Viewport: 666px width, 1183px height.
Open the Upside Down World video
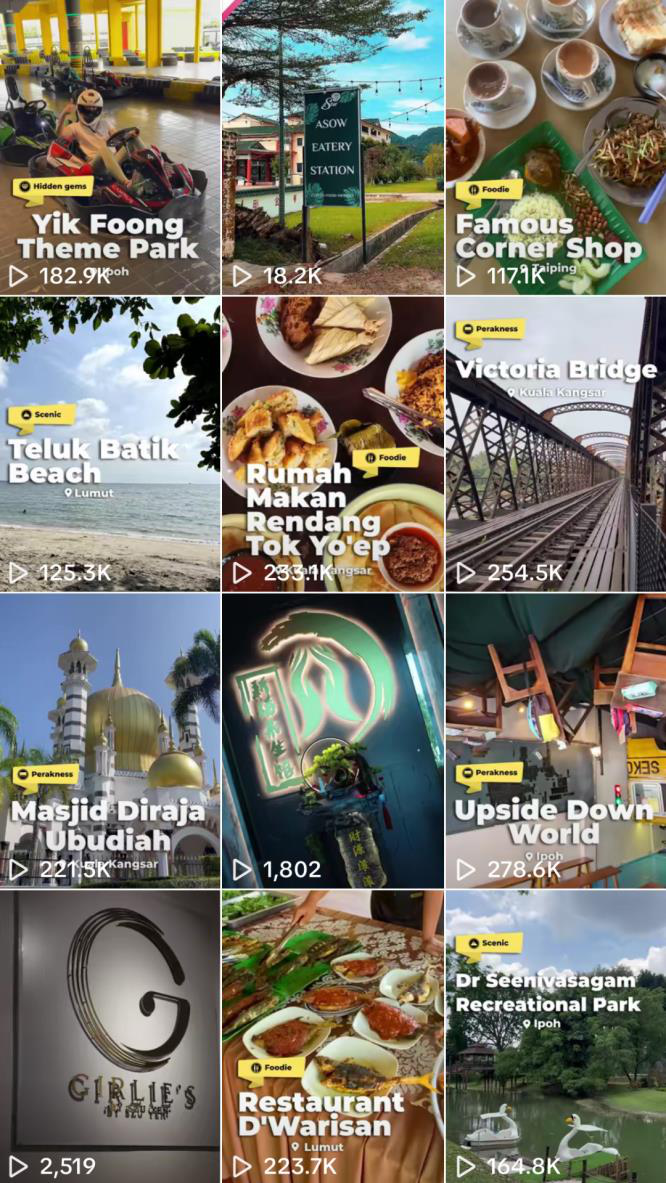[555, 740]
